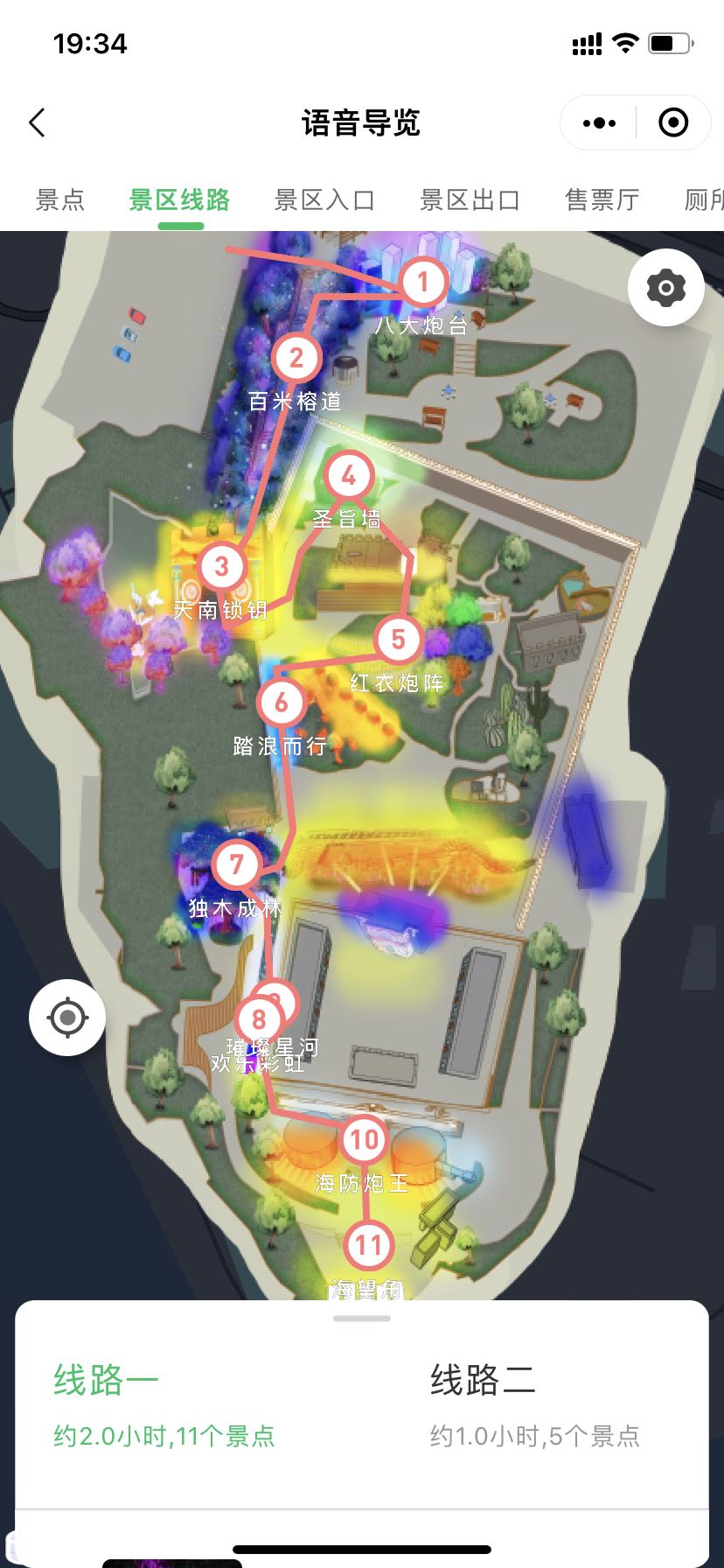
Task: Go back with the arrow icon
Action: [37, 122]
